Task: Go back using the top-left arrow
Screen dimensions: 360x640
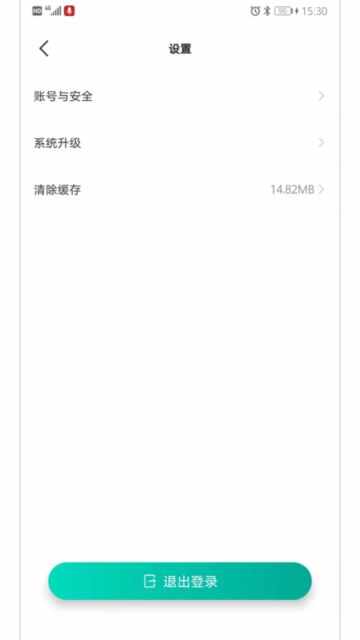Action: click(x=44, y=49)
